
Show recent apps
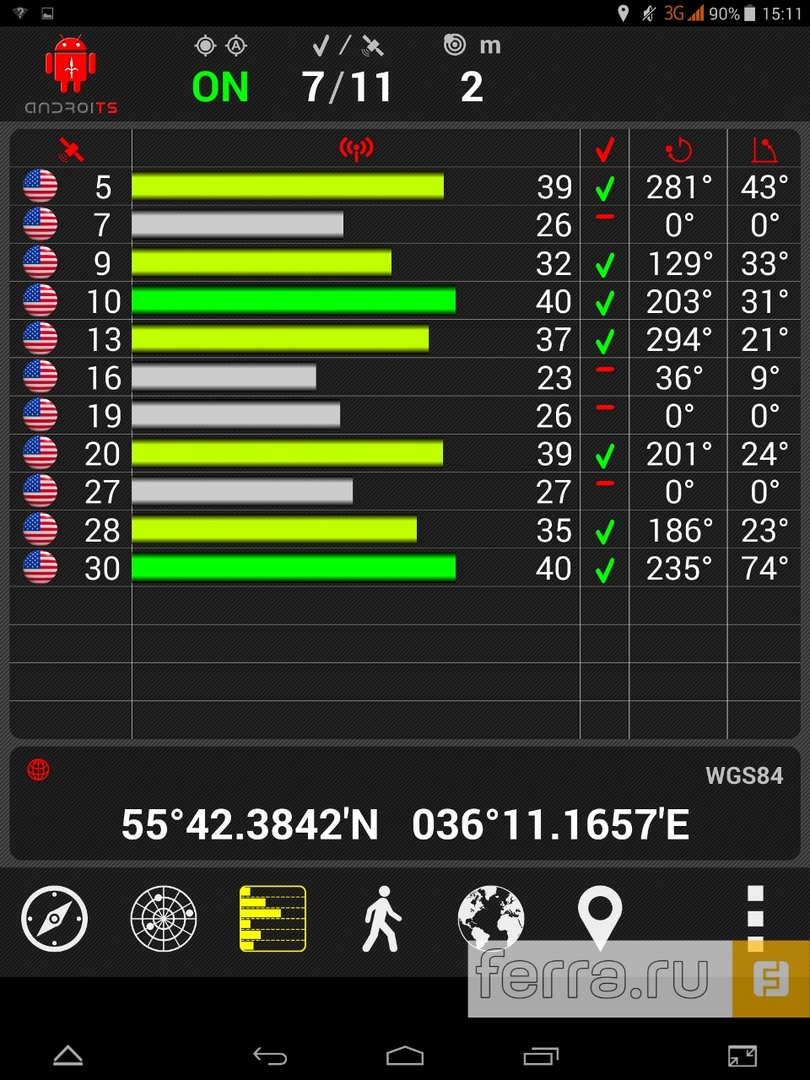(540, 1055)
